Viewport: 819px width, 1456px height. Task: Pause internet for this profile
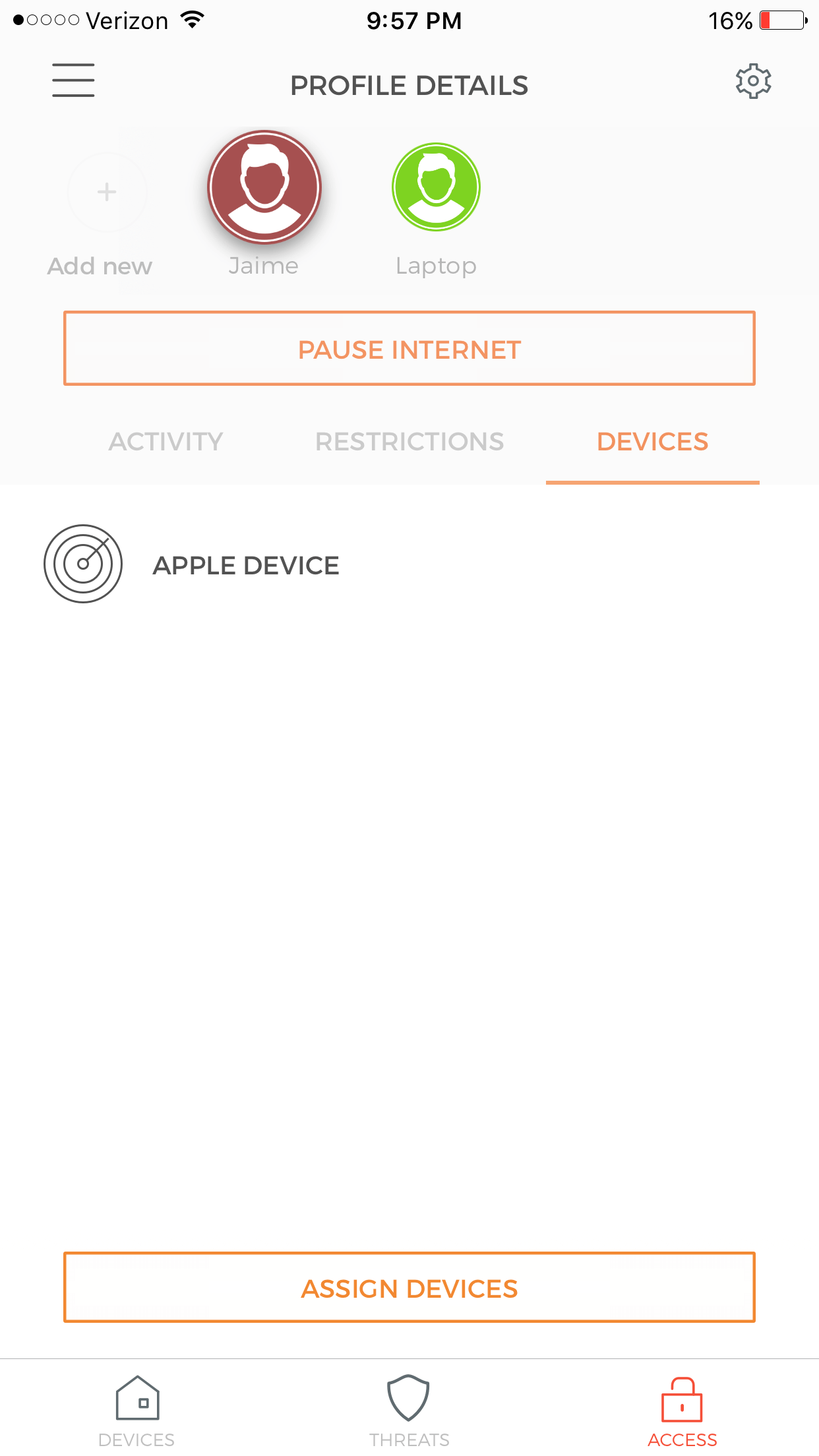coord(409,348)
